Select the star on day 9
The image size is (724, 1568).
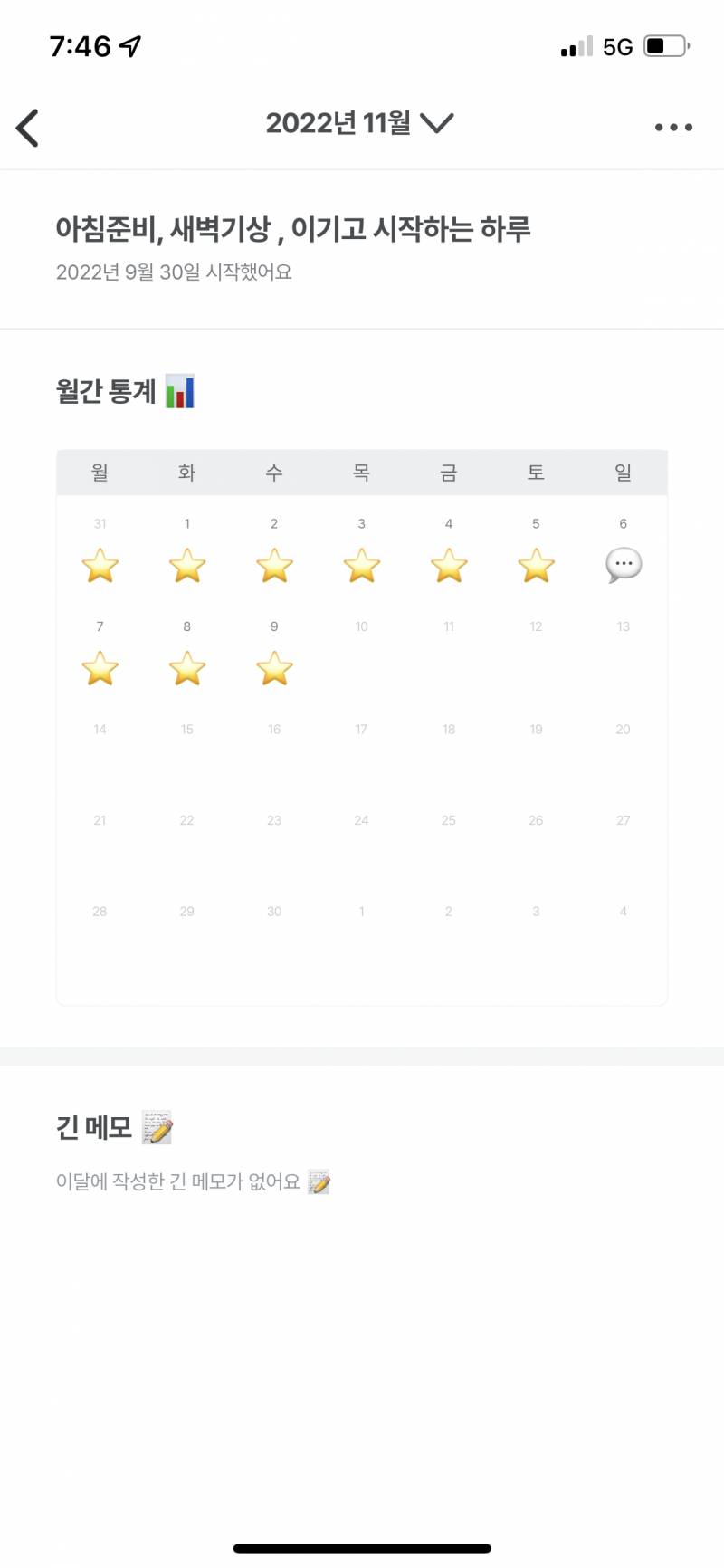pyautogui.click(x=274, y=669)
